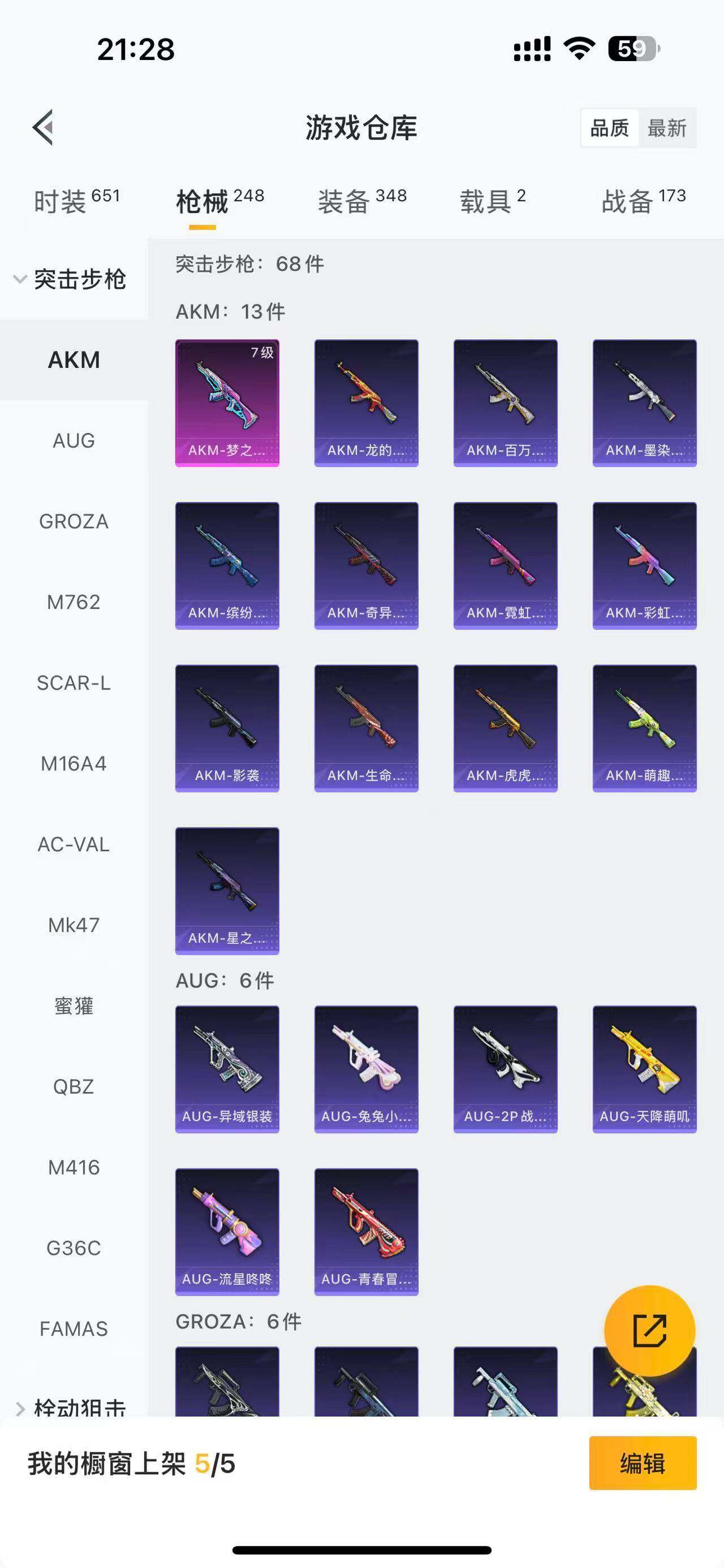Select M416 in the weapon sidebar

(x=74, y=1167)
